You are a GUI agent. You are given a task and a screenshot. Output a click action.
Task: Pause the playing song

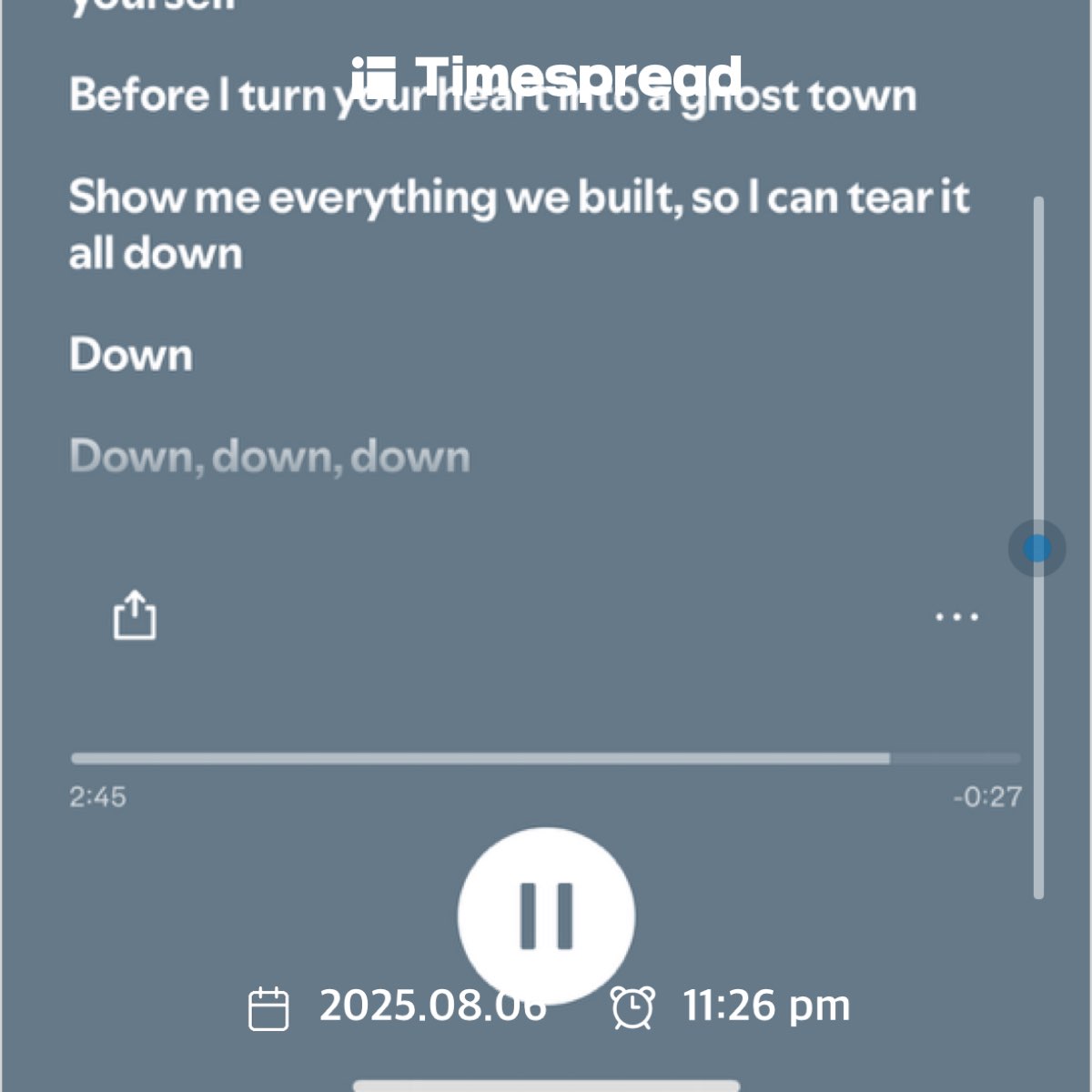click(x=546, y=915)
